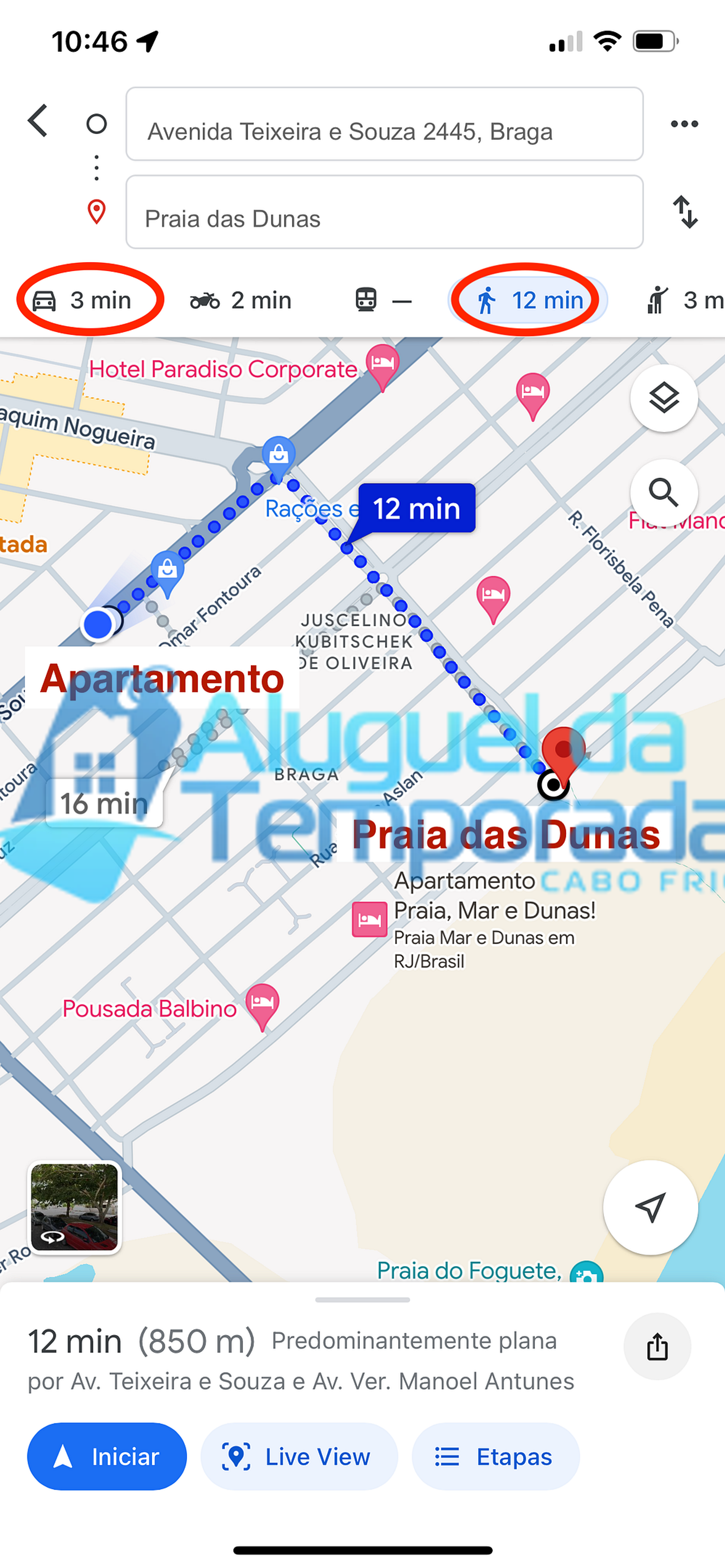Choose the alternate 16 min route
Image resolution: width=725 pixels, height=1568 pixels.
tap(104, 803)
